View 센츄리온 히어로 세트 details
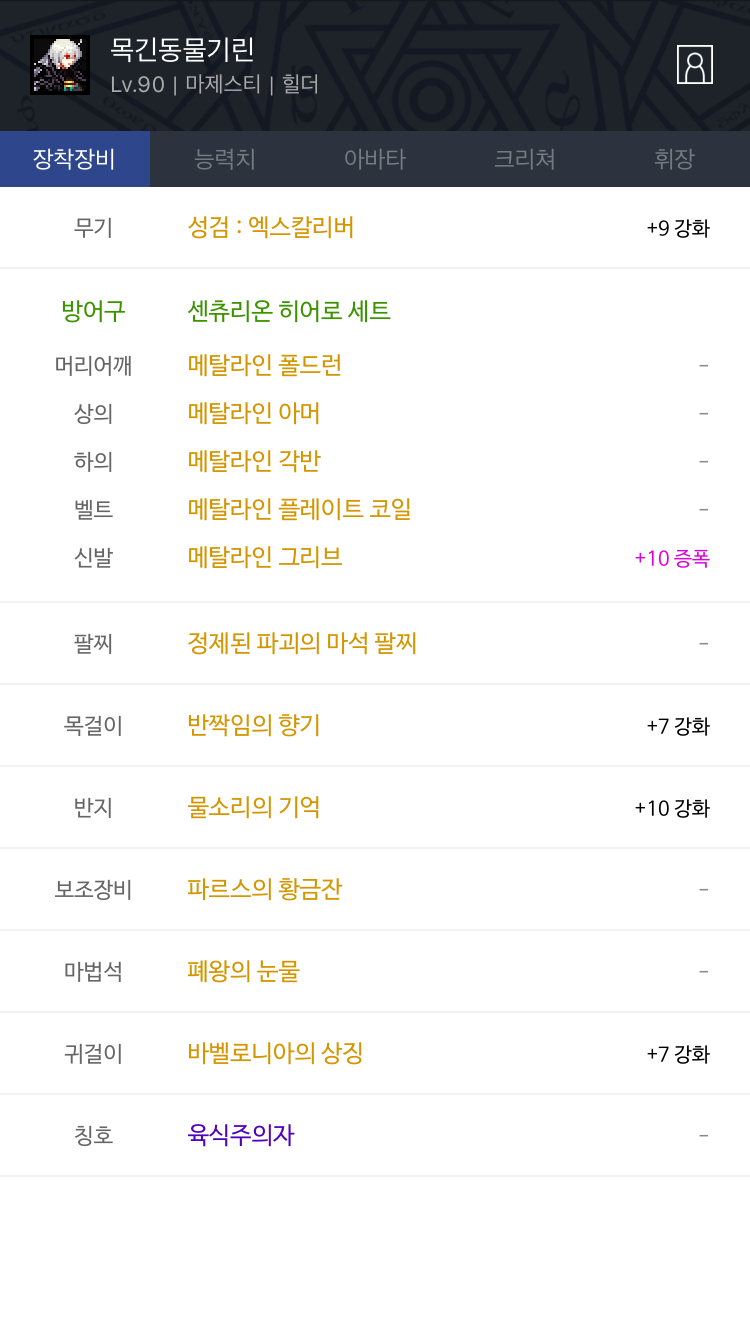Viewport: 750px width, 1334px height. pos(289,311)
